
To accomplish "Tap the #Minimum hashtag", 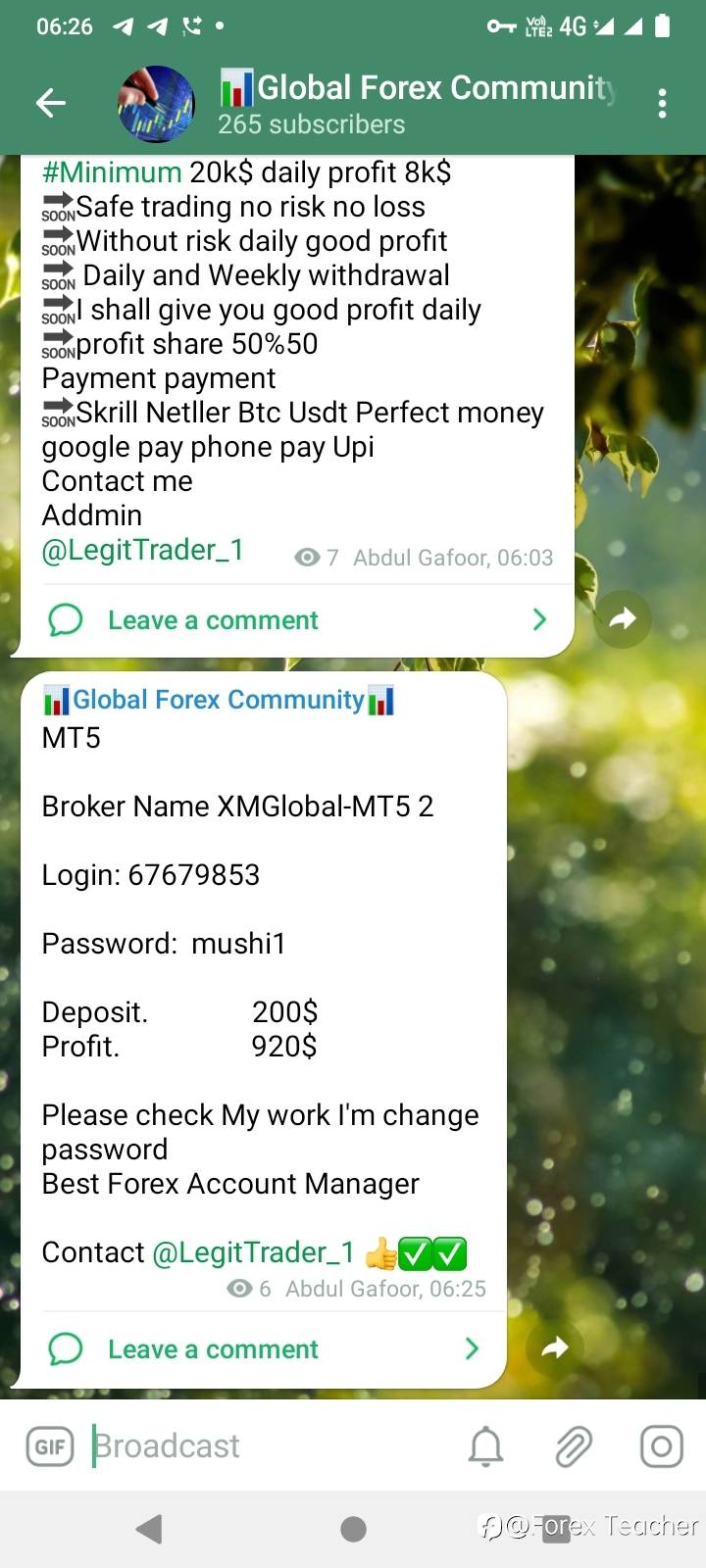I will (111, 172).
